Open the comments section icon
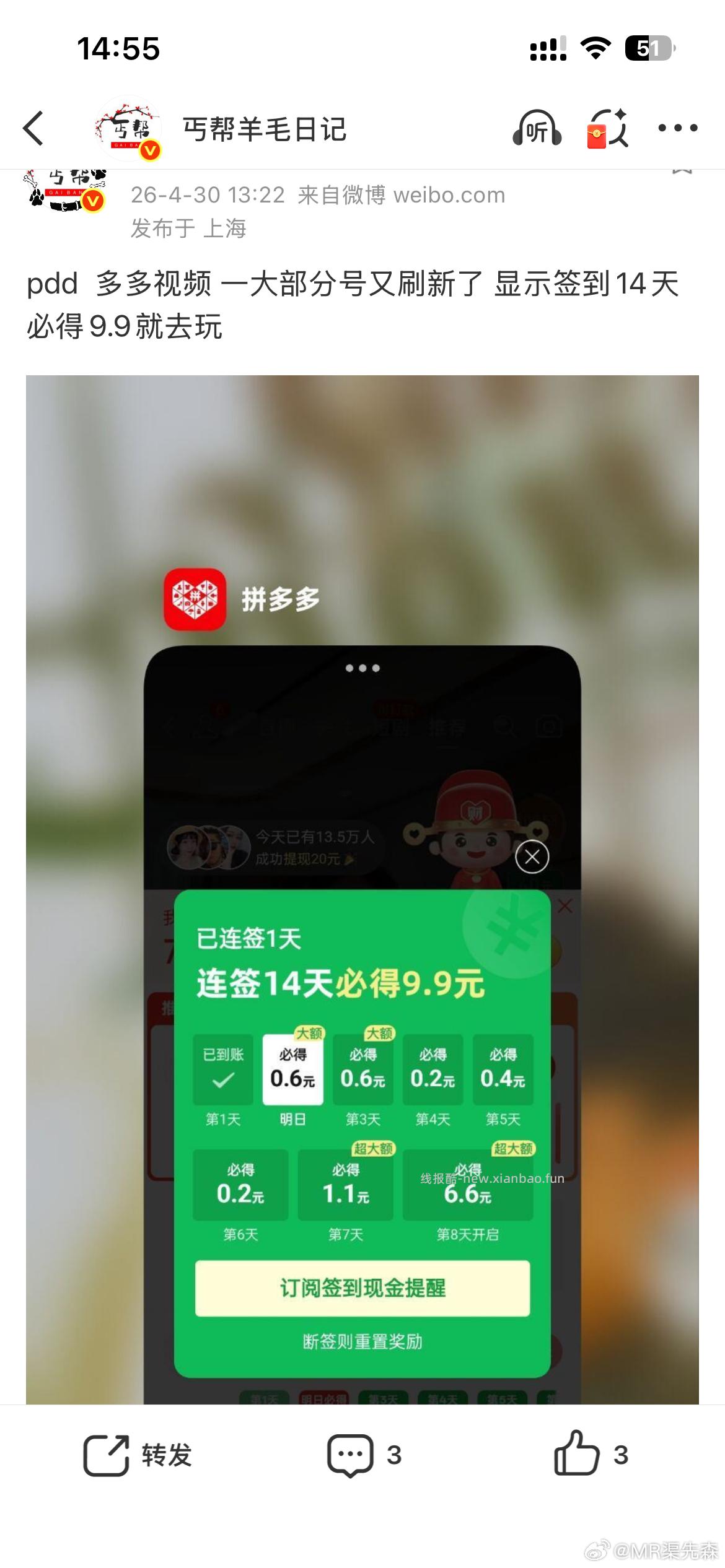The width and height of the screenshot is (725, 1568). coord(349,1455)
